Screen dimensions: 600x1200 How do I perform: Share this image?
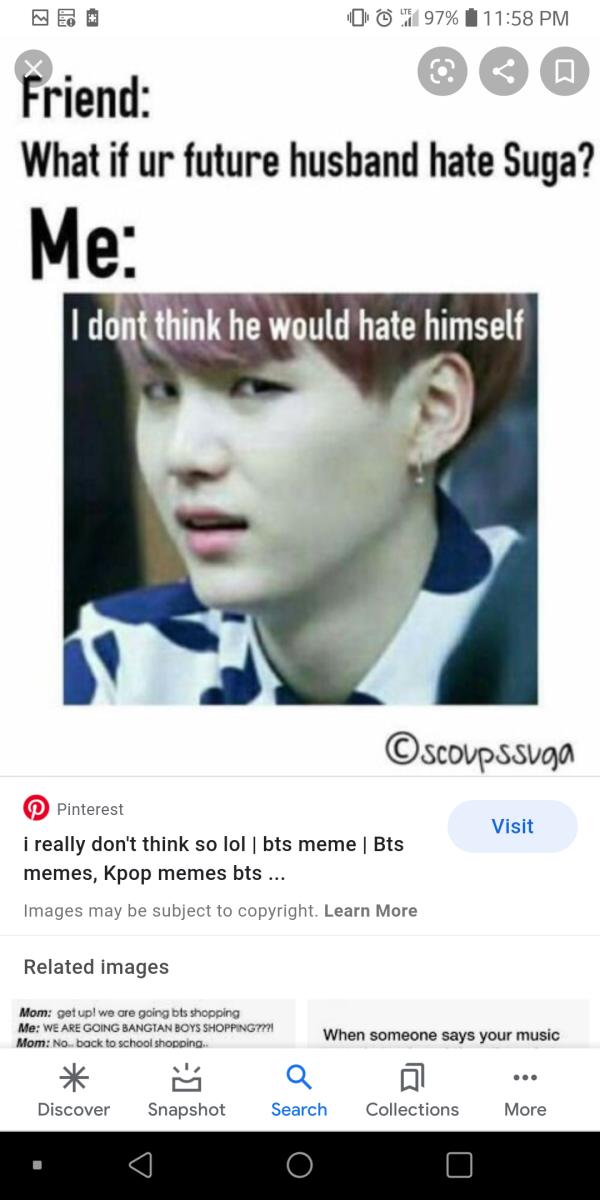click(x=504, y=71)
